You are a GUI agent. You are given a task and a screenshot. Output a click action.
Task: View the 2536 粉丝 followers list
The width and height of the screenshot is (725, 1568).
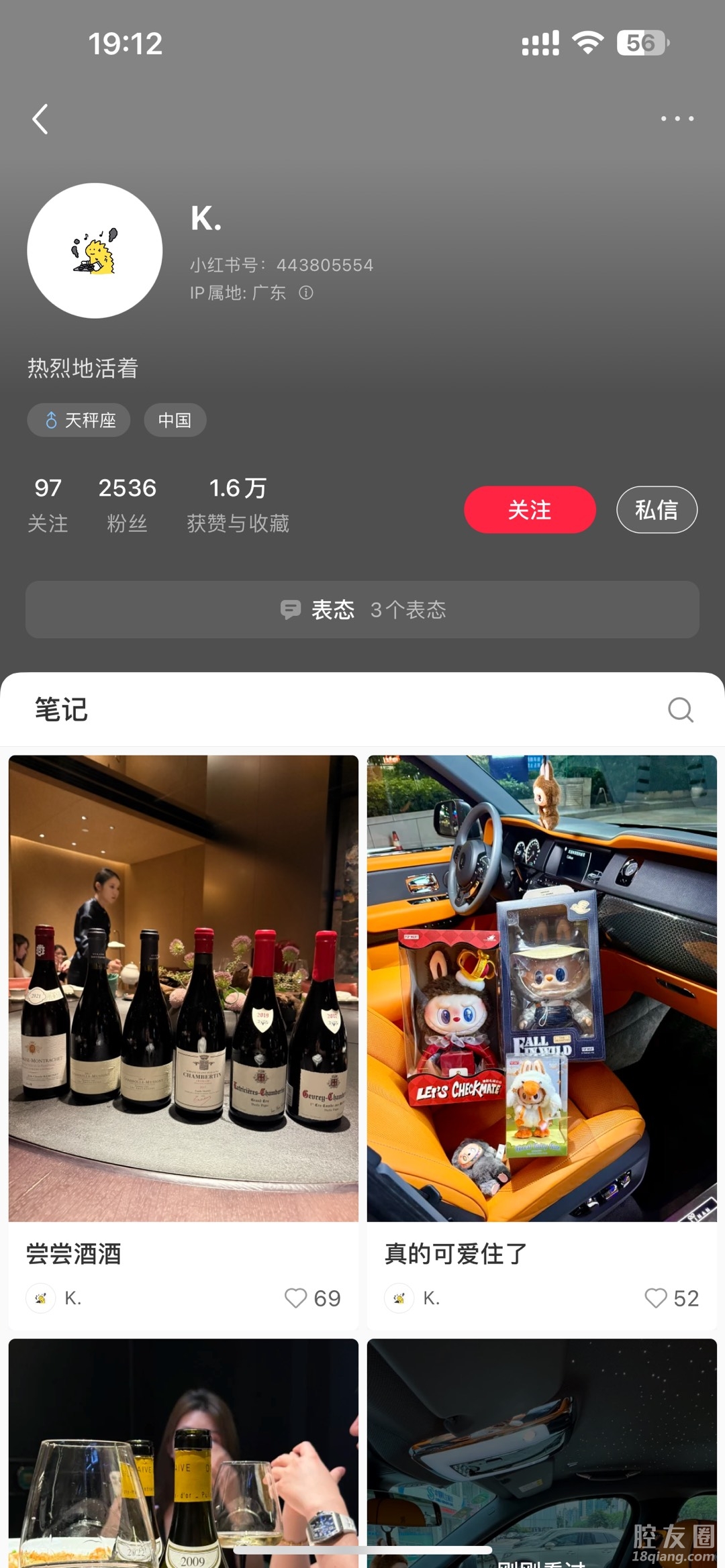127,505
